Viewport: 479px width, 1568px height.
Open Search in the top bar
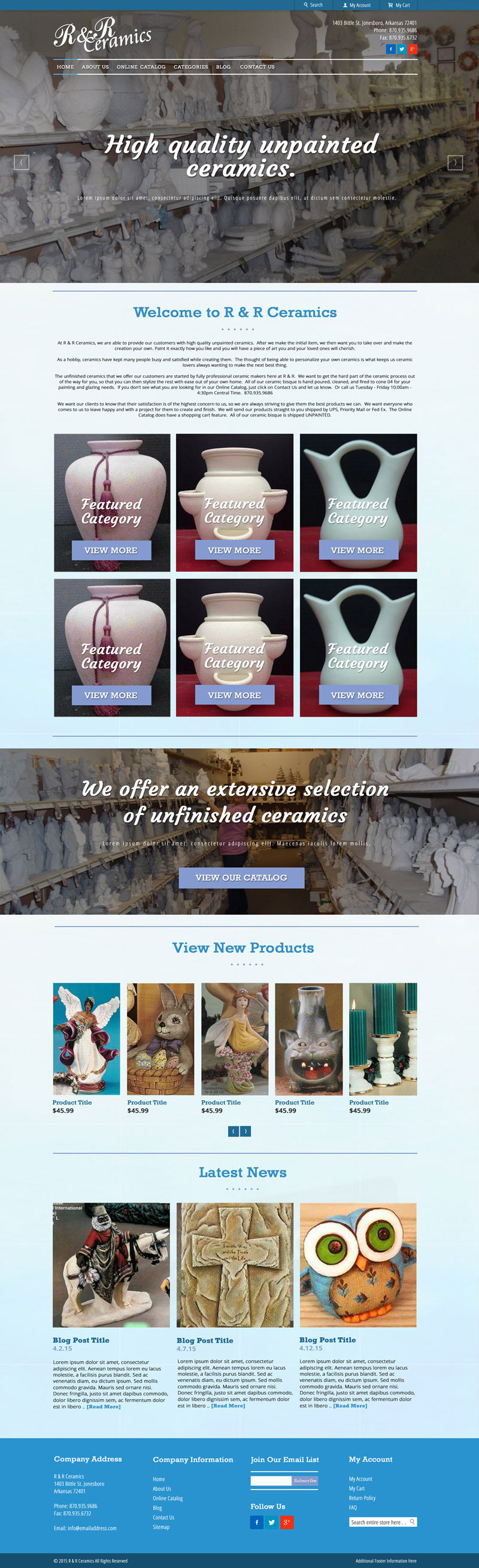point(314,5)
